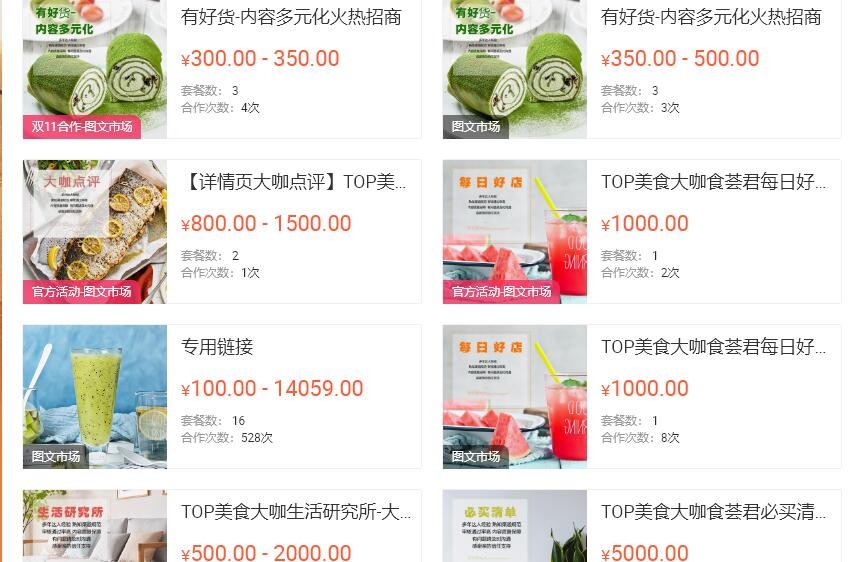Open the 专用链接 card
The height and width of the screenshot is (562, 854).
tap(217, 347)
